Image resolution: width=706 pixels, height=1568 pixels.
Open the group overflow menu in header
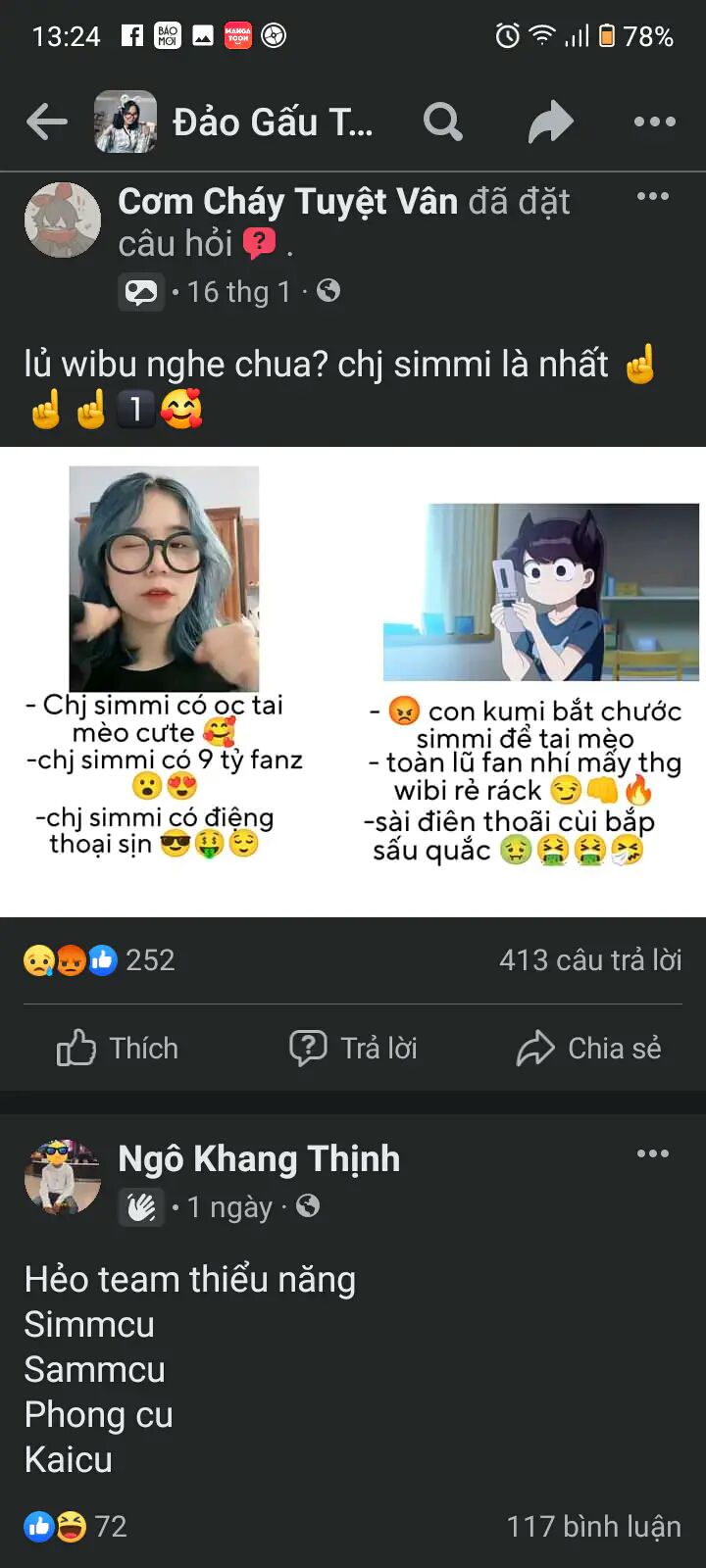click(654, 122)
